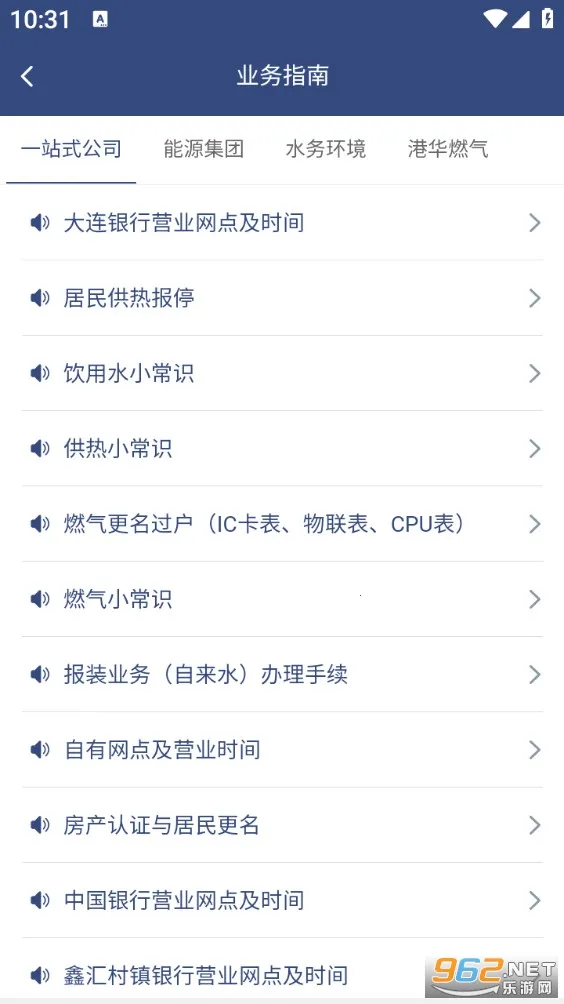Open 自有网点及营业时间
Viewport: 564px width, 1004px height.
click(282, 750)
